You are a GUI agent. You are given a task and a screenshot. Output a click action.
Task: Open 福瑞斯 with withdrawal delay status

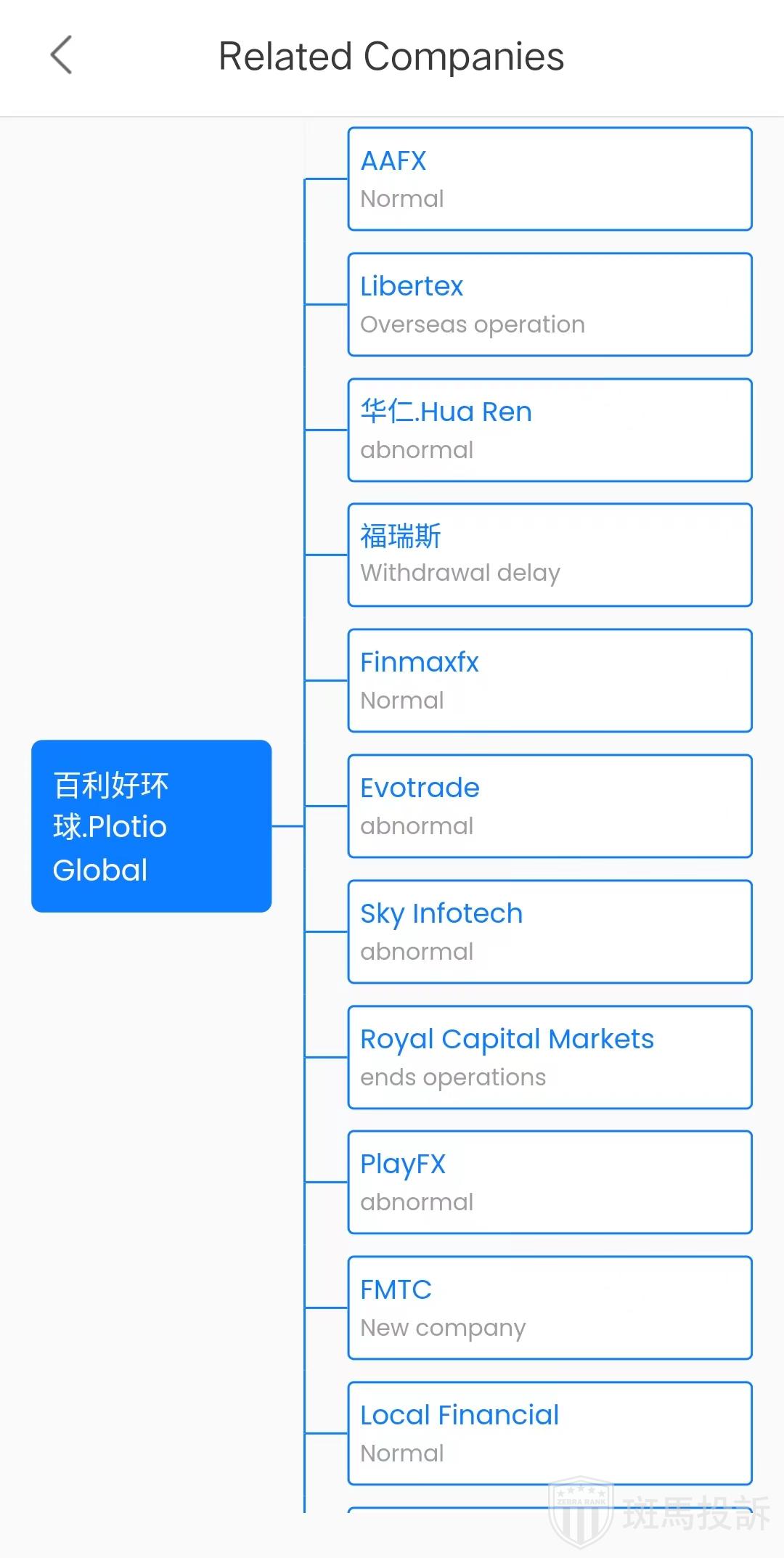550,555
